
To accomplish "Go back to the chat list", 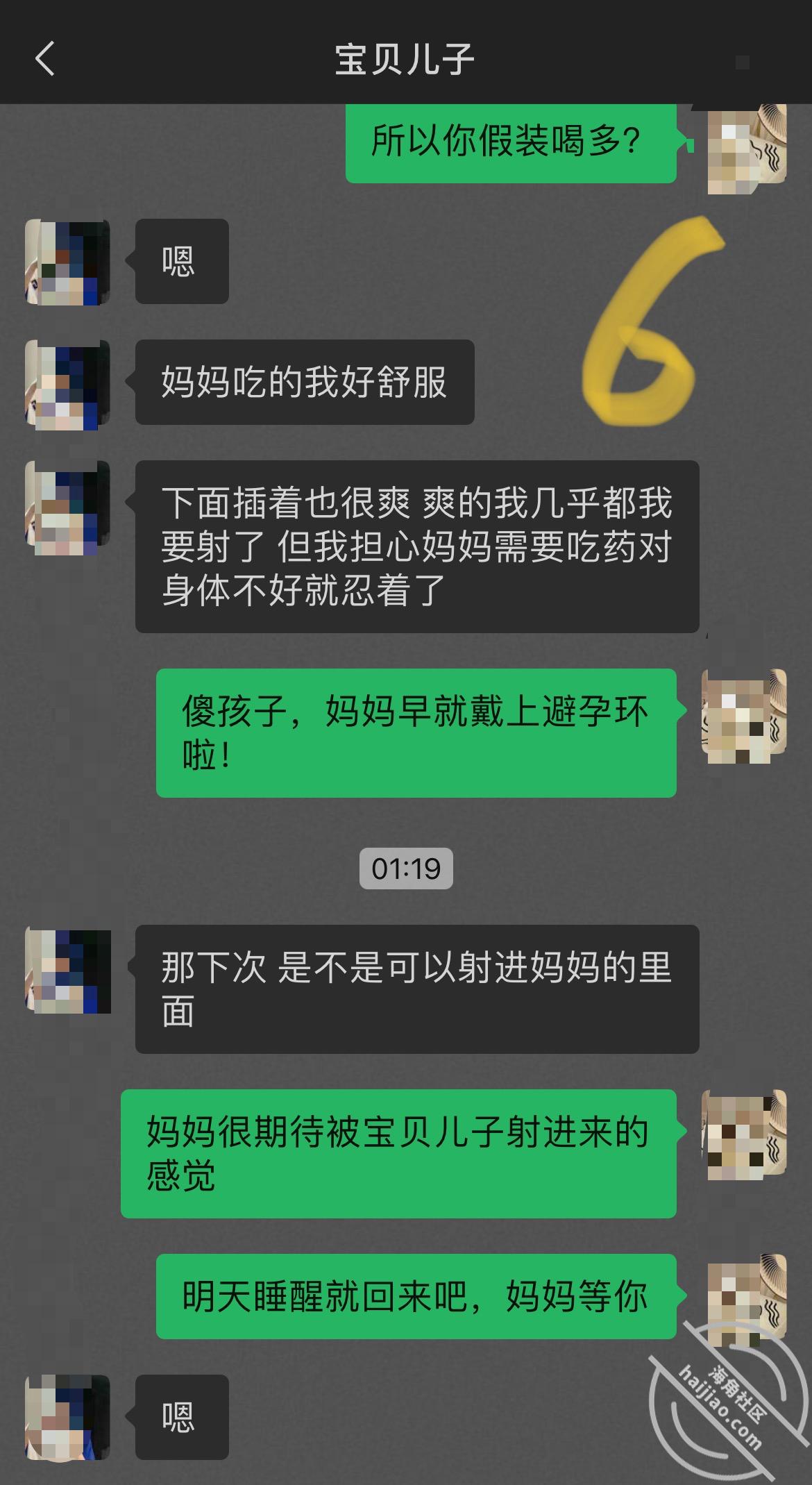I will (45, 58).
